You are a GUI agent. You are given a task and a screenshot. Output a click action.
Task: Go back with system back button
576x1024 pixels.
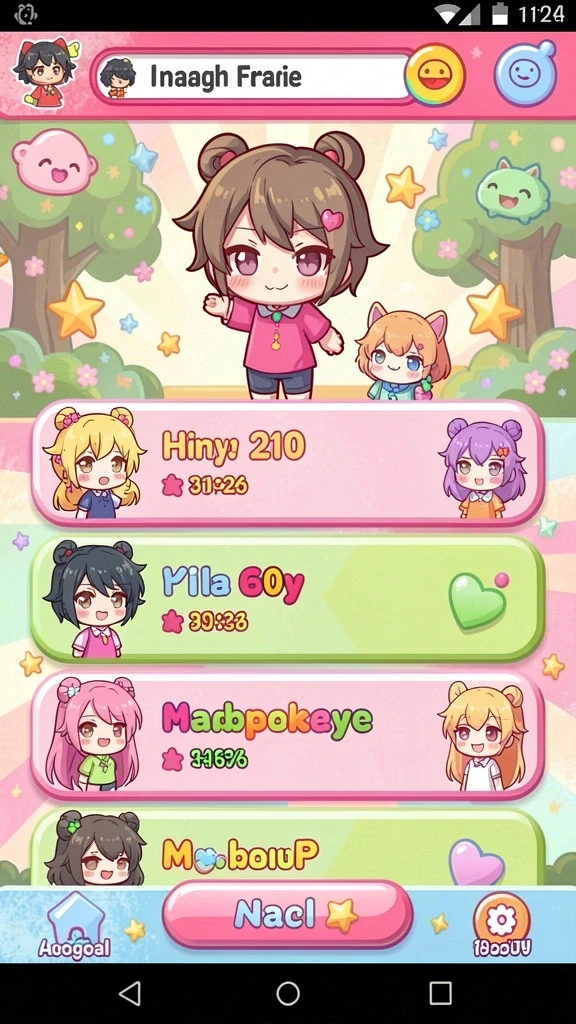130,993
